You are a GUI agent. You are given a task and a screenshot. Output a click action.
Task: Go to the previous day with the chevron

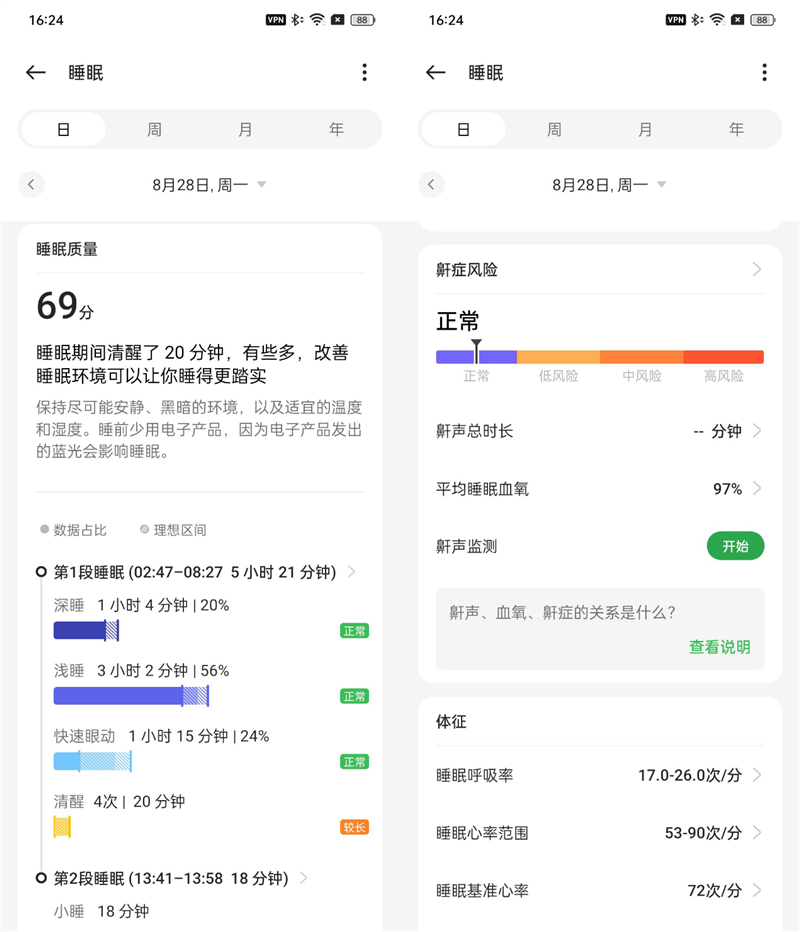coord(31,184)
